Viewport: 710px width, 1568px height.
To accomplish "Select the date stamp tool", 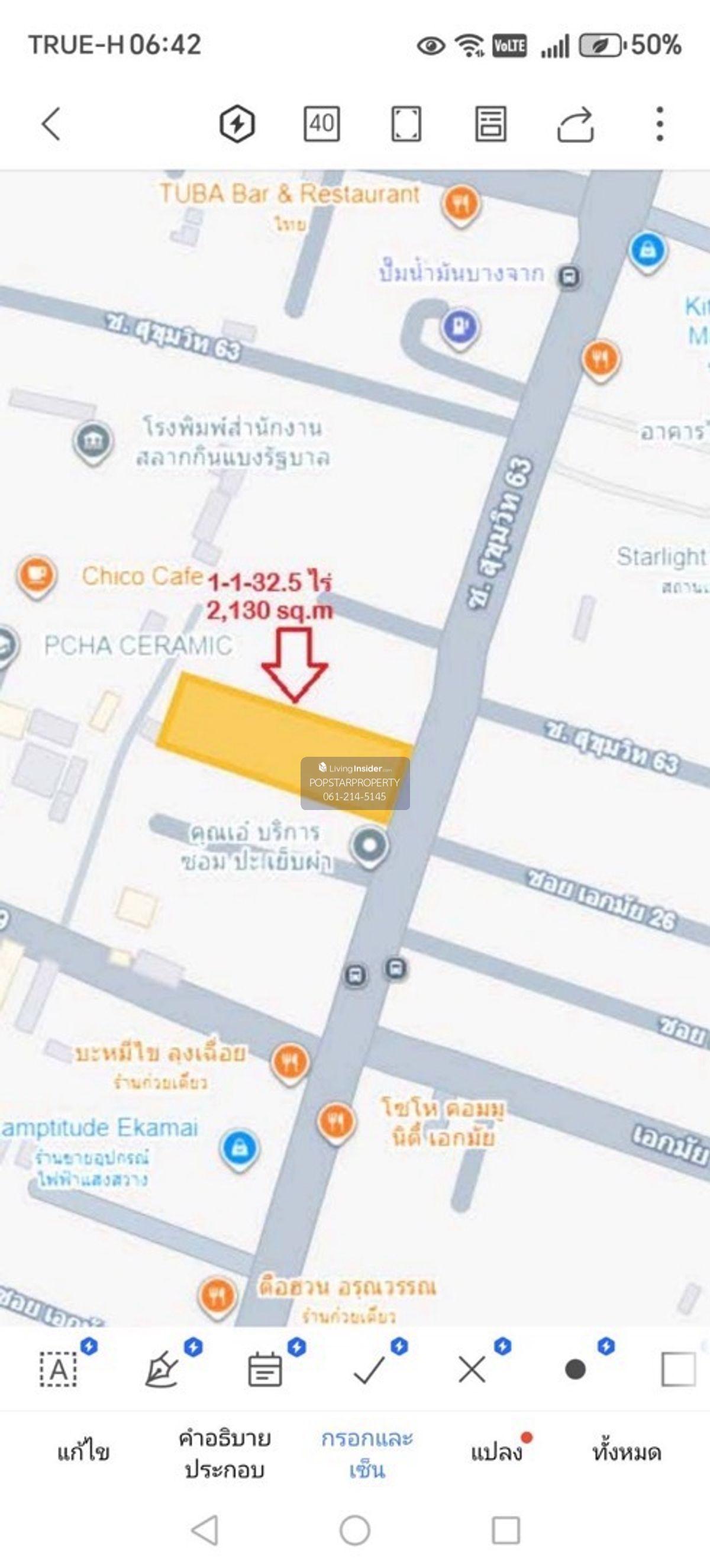I will coord(265,1369).
